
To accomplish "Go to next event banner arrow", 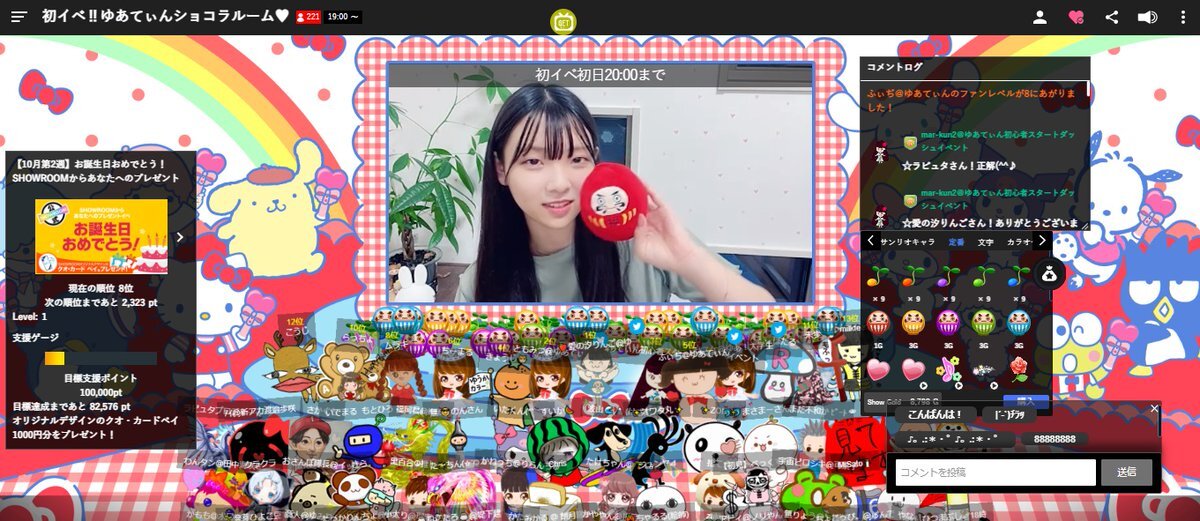I will [180, 237].
